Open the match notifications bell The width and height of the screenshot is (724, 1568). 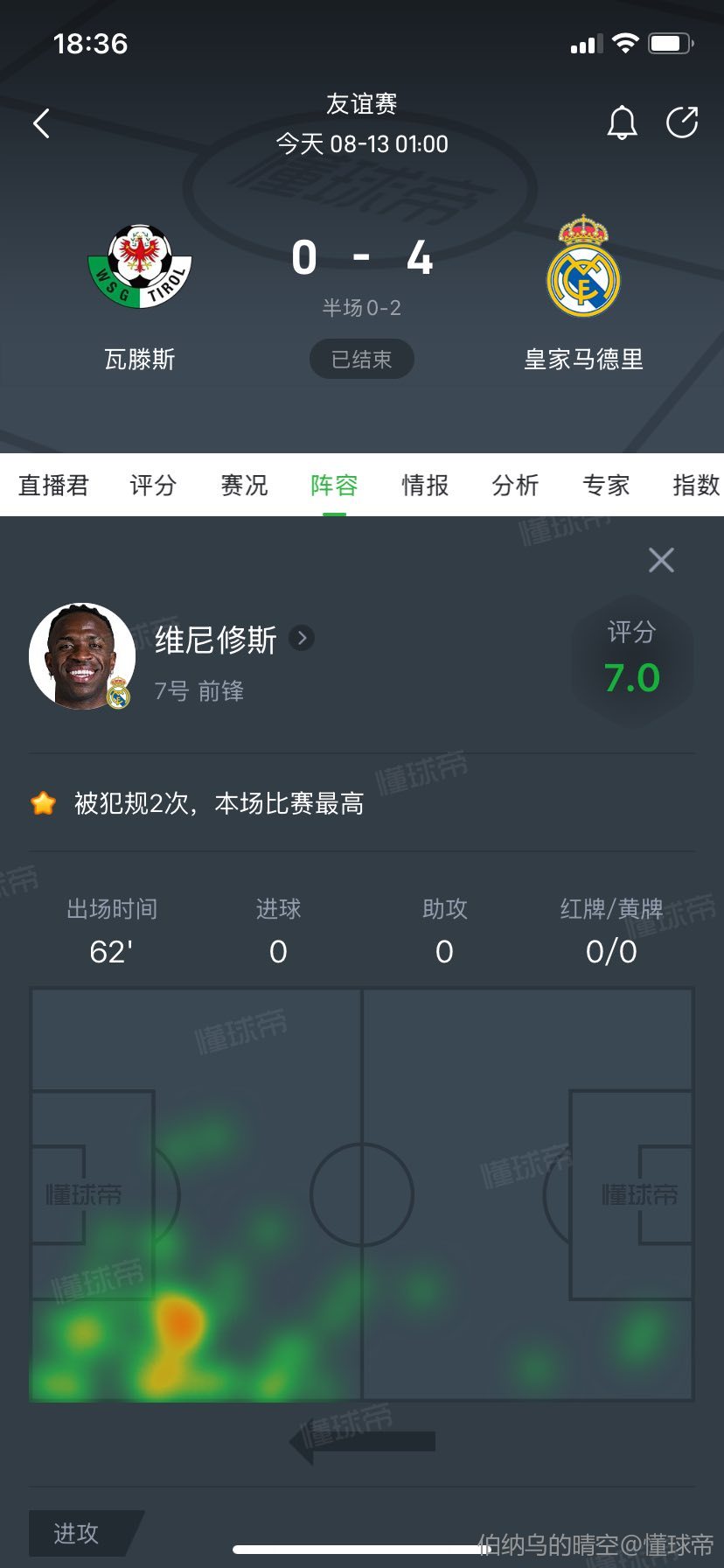[x=622, y=123]
